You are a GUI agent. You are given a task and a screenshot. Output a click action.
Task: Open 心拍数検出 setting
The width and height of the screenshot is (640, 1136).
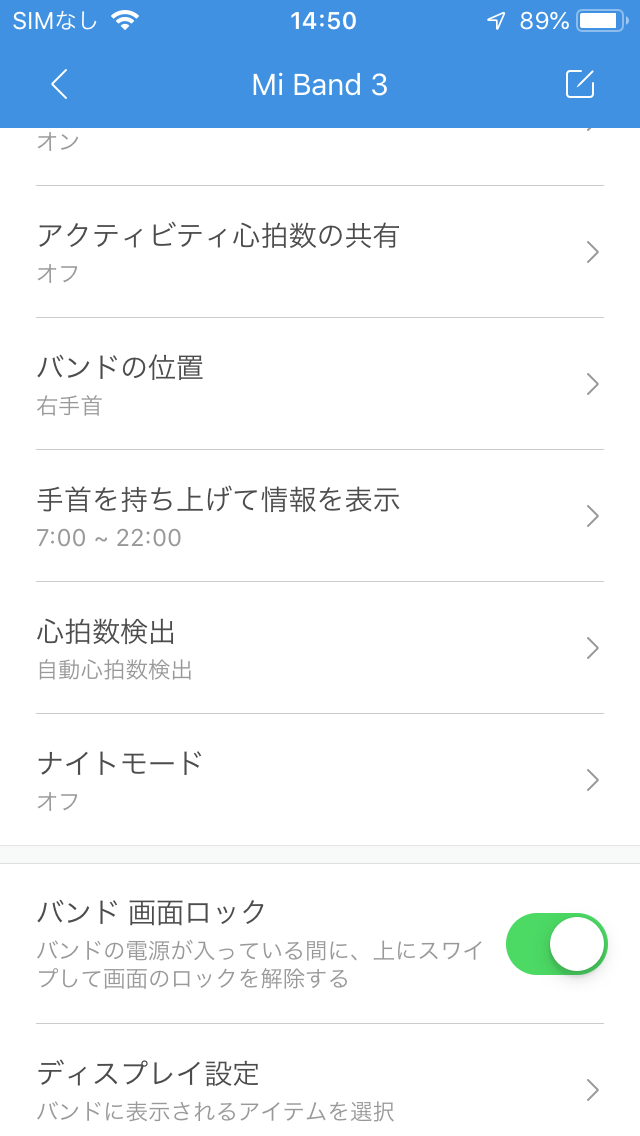click(320, 648)
